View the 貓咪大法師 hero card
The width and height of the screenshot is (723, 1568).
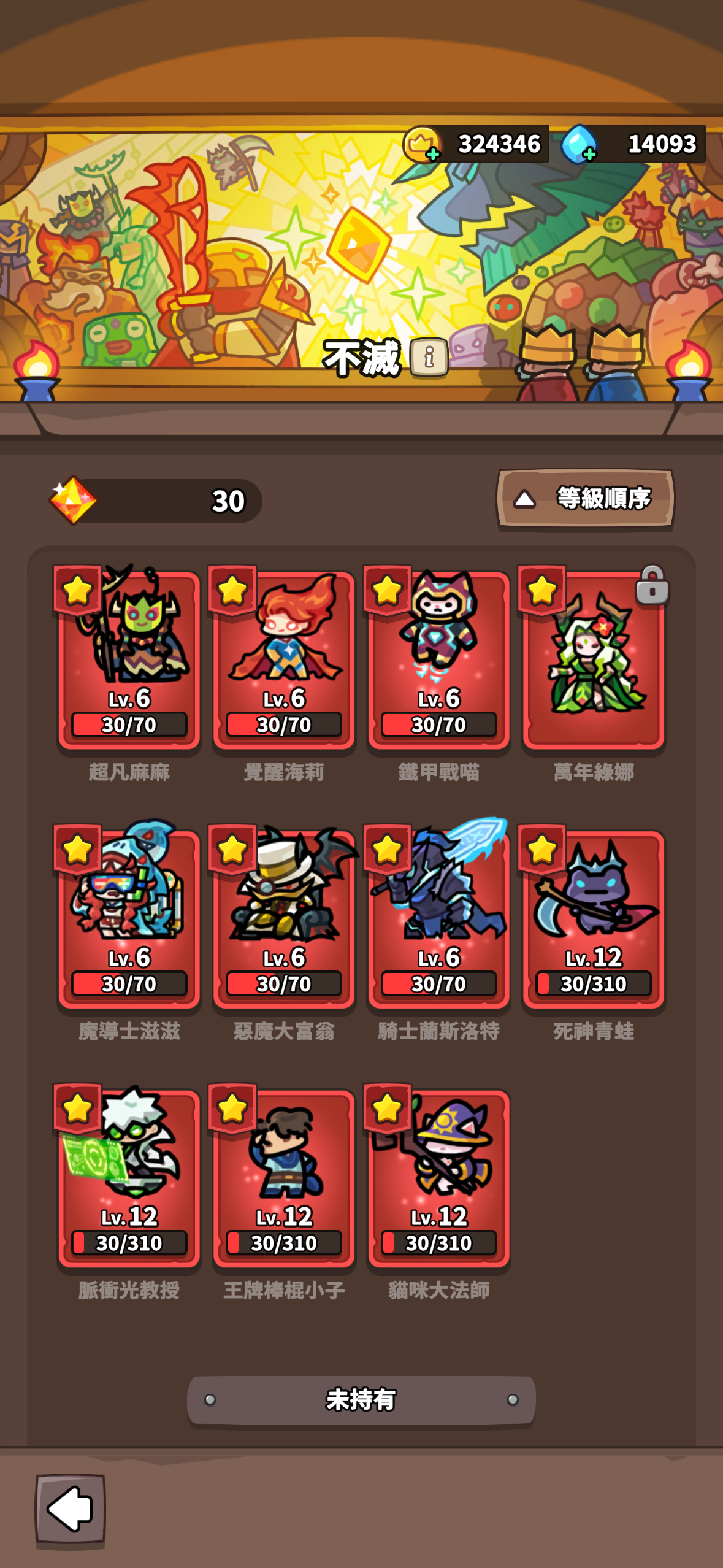point(439,1178)
